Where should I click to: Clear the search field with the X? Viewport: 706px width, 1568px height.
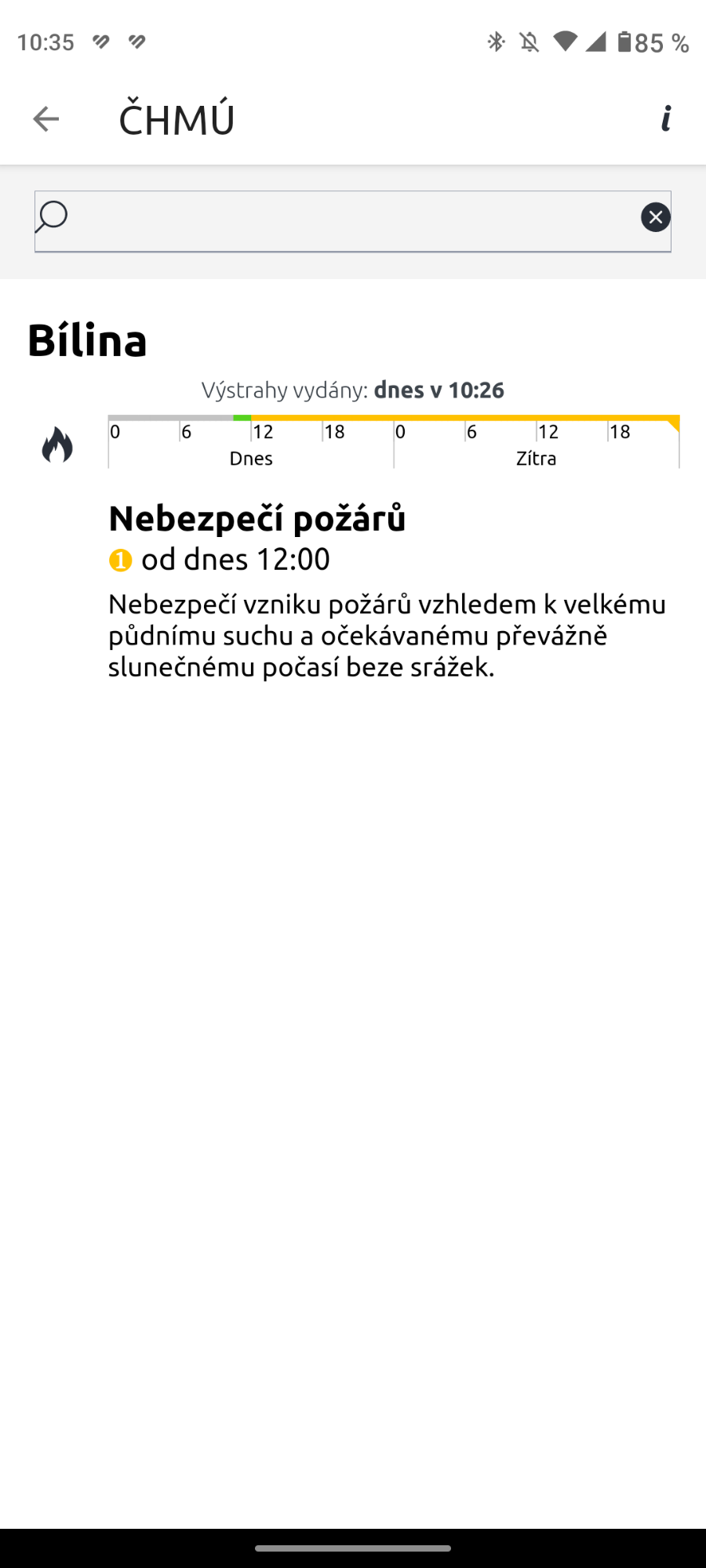655,217
